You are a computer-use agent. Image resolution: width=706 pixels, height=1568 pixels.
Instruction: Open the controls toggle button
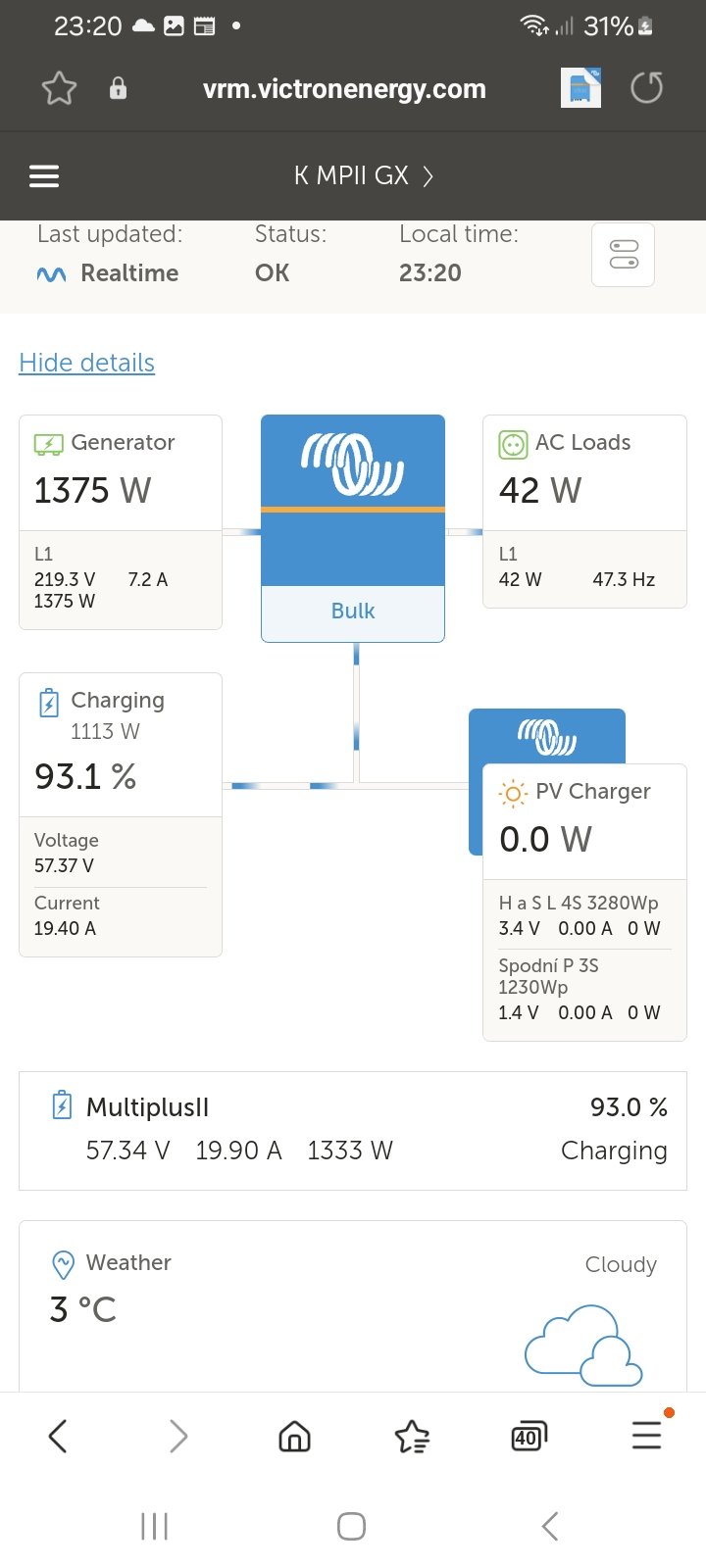point(623,255)
